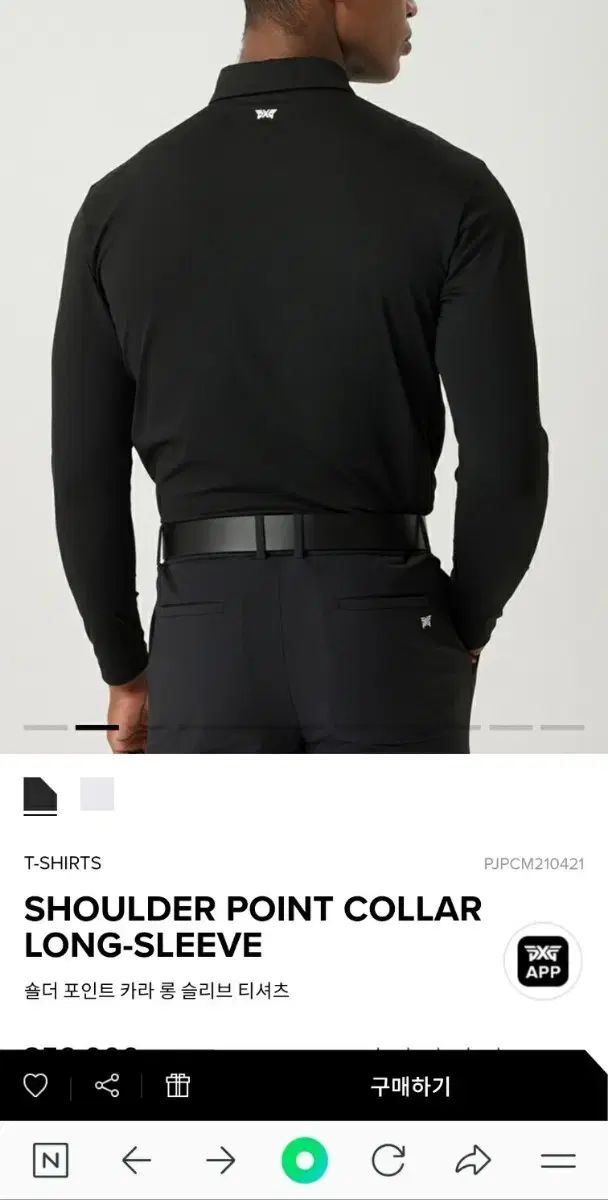The image size is (608, 1200).
Task: Open Naver home N button
Action: coord(50,1161)
